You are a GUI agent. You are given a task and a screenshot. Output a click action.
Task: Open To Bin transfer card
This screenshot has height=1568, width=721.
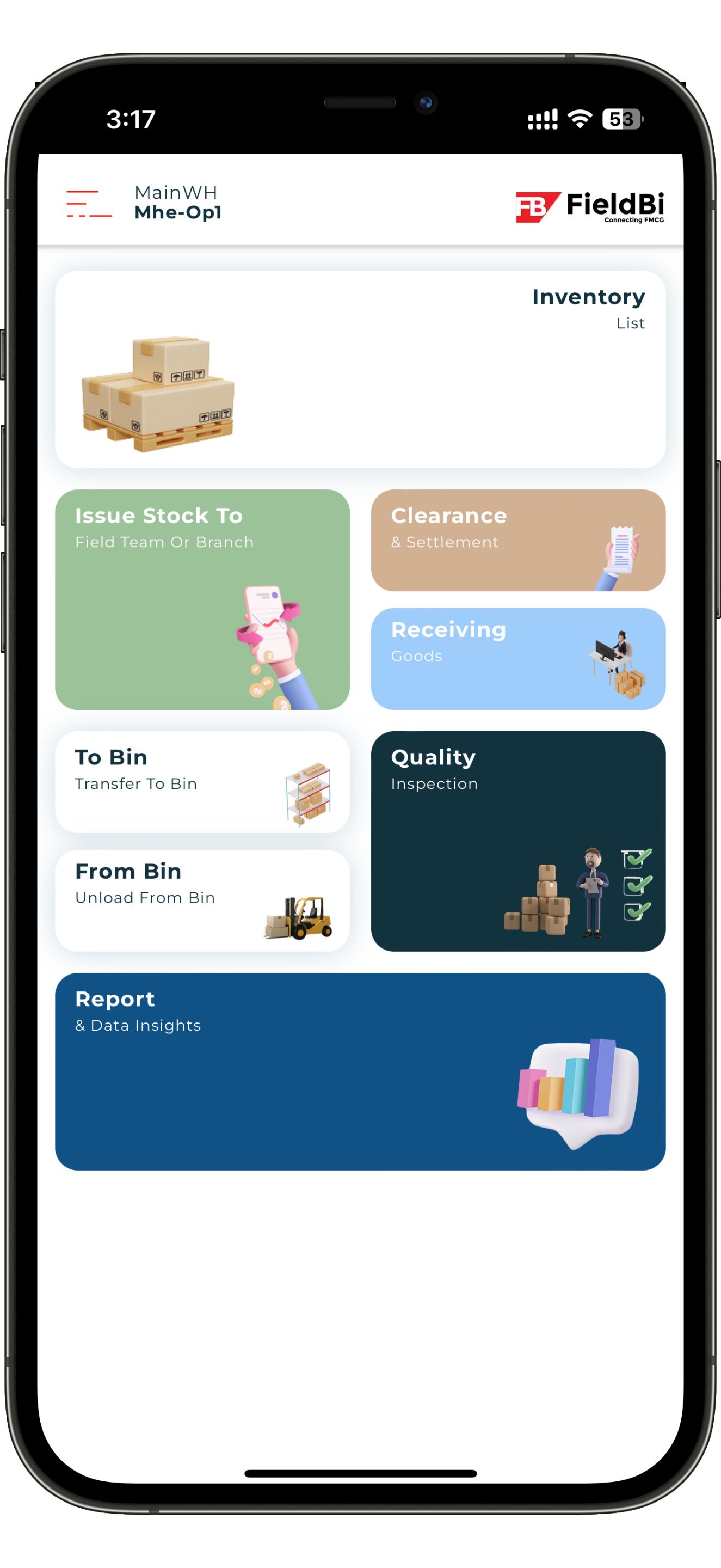[202, 782]
